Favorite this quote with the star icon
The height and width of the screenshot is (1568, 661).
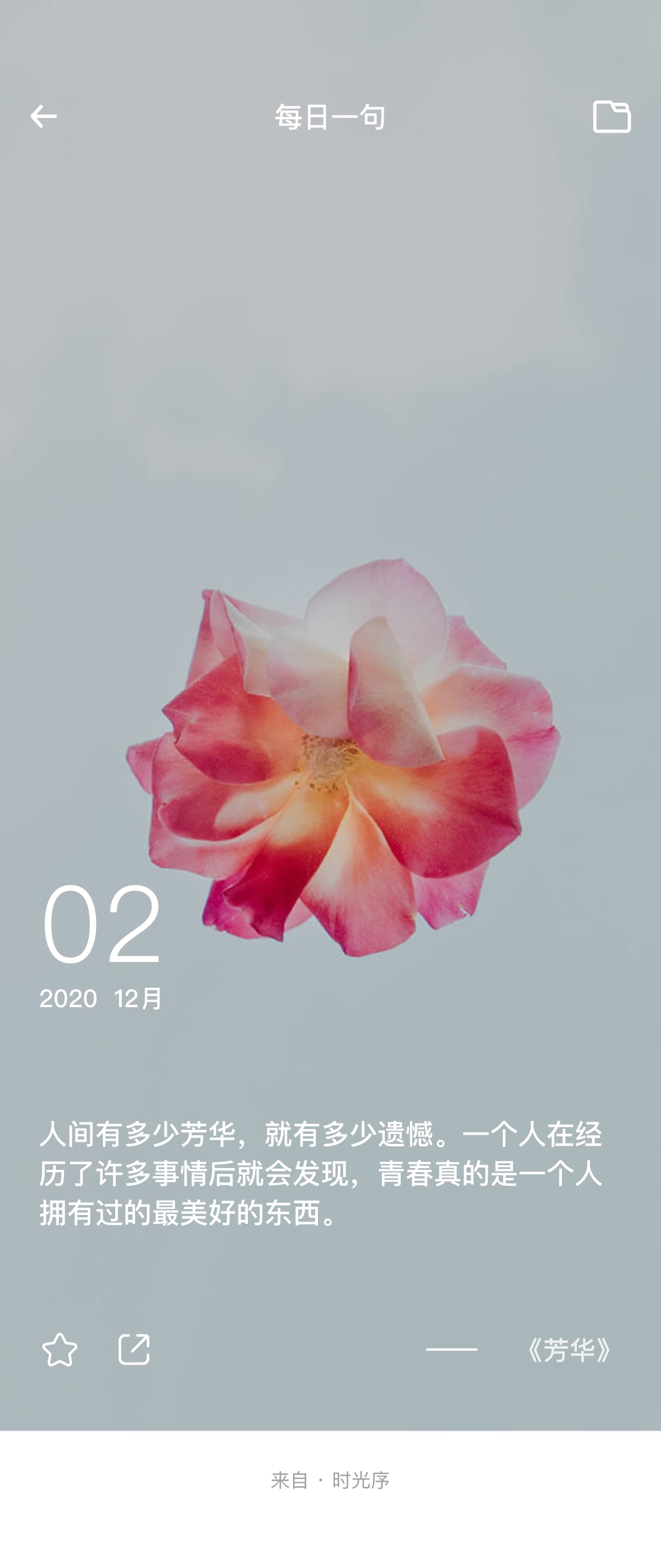tap(60, 1350)
